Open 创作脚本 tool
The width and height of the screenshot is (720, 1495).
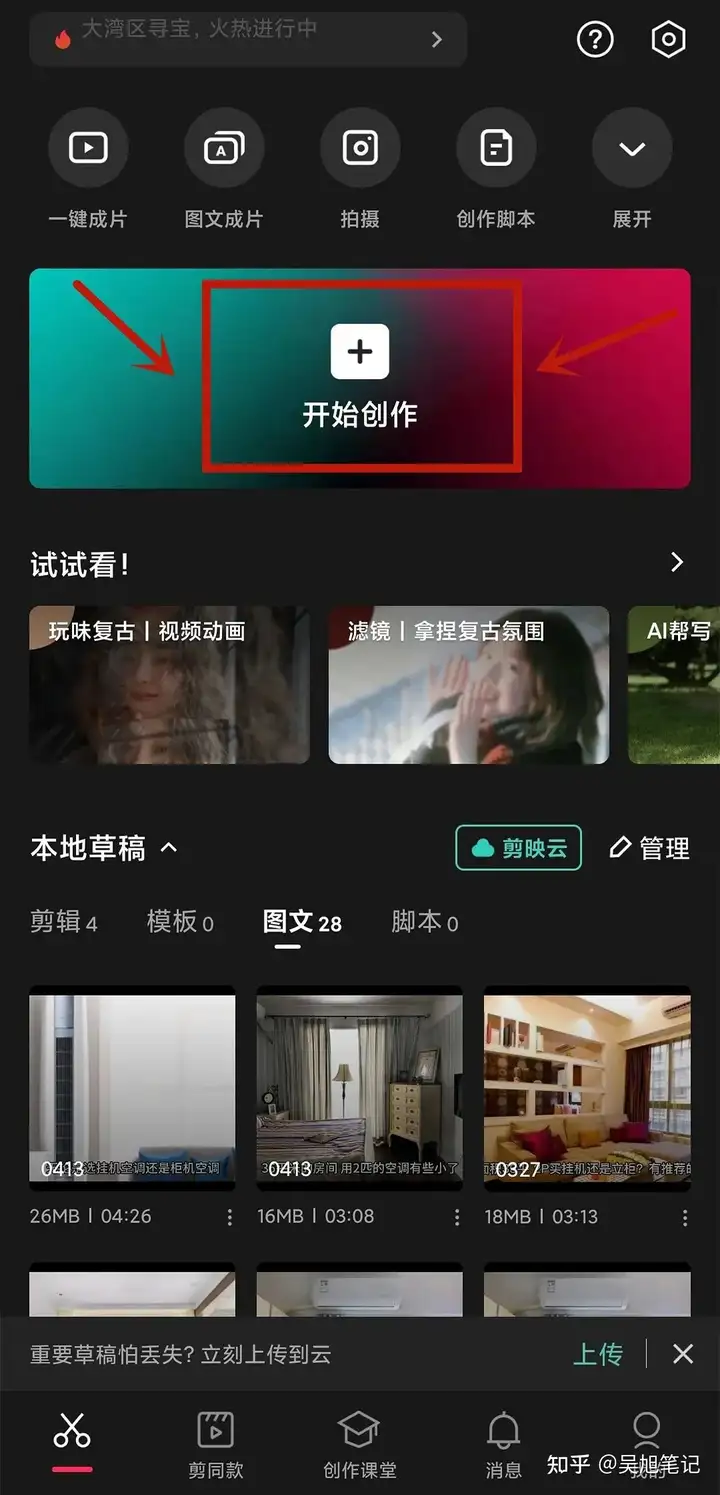click(496, 148)
